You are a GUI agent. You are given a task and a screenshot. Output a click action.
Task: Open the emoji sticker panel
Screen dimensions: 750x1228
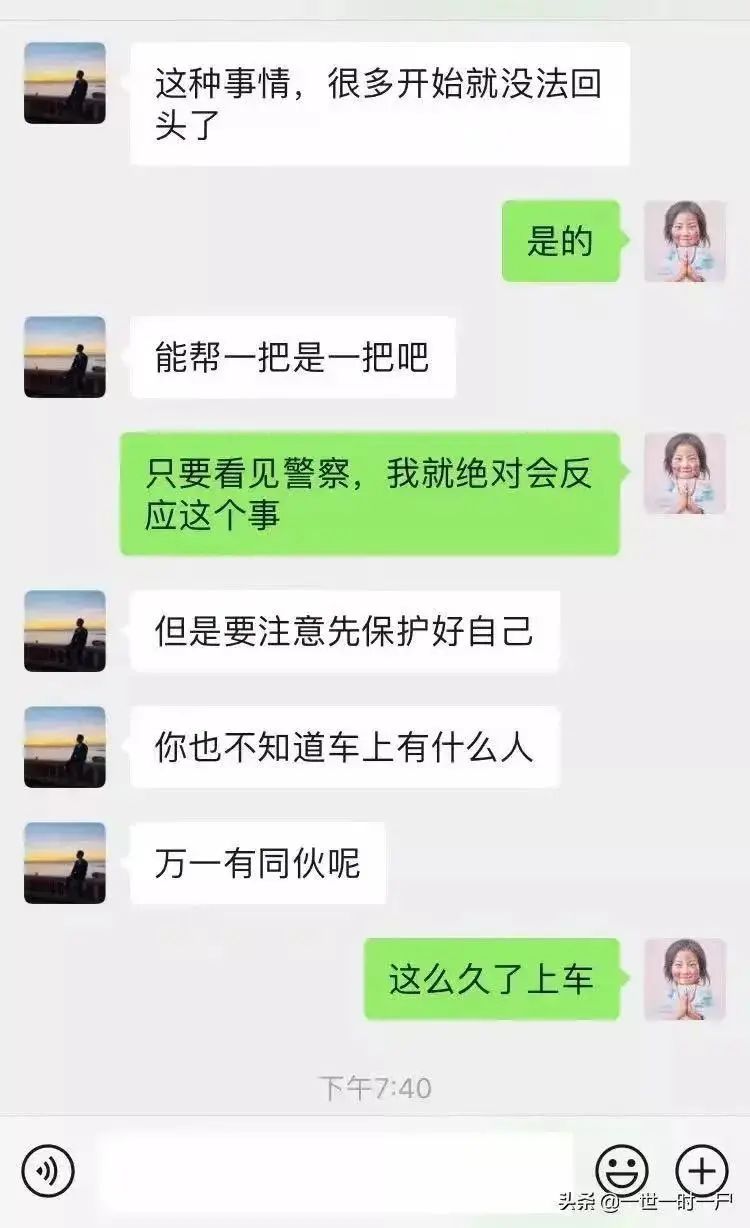(x=622, y=1169)
